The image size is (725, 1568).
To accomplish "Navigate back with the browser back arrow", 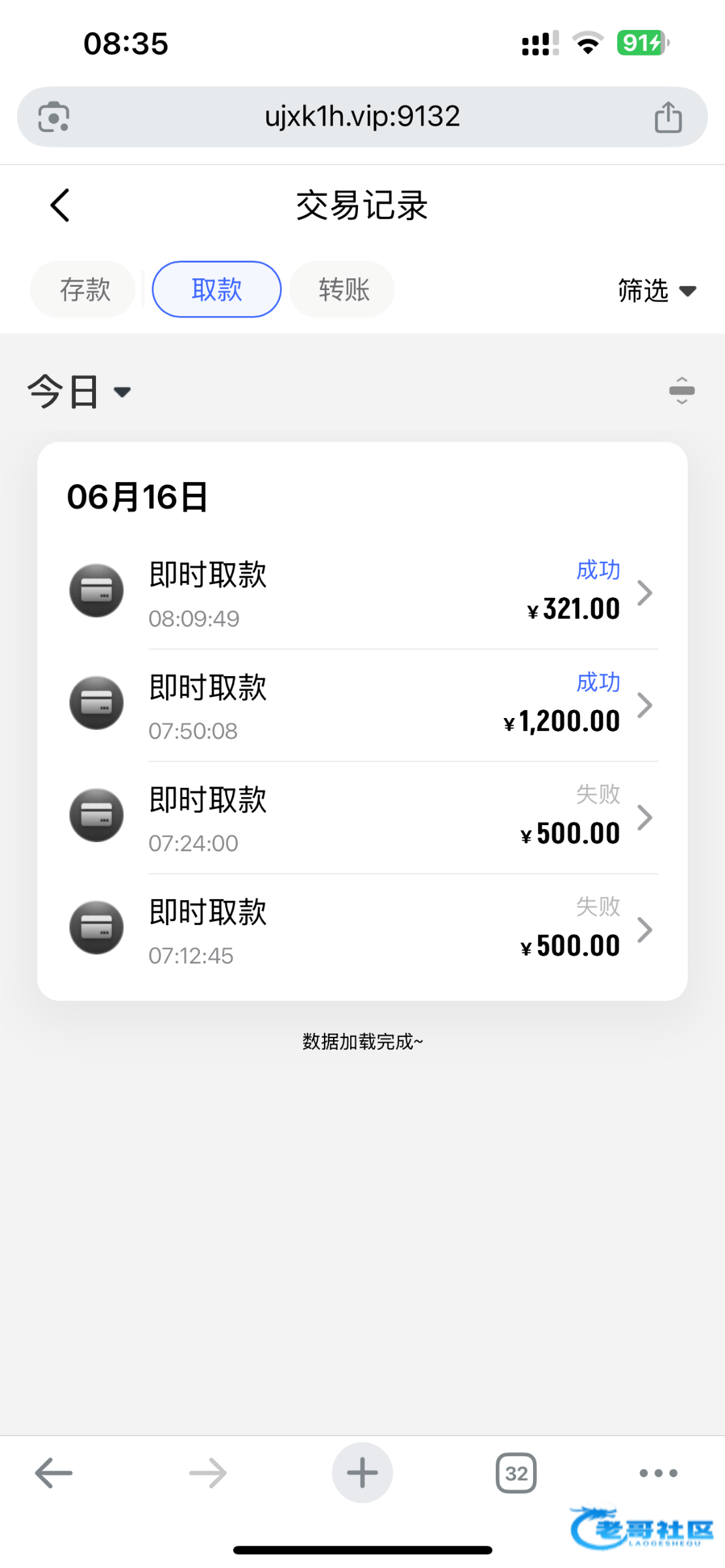I will coord(54,1473).
